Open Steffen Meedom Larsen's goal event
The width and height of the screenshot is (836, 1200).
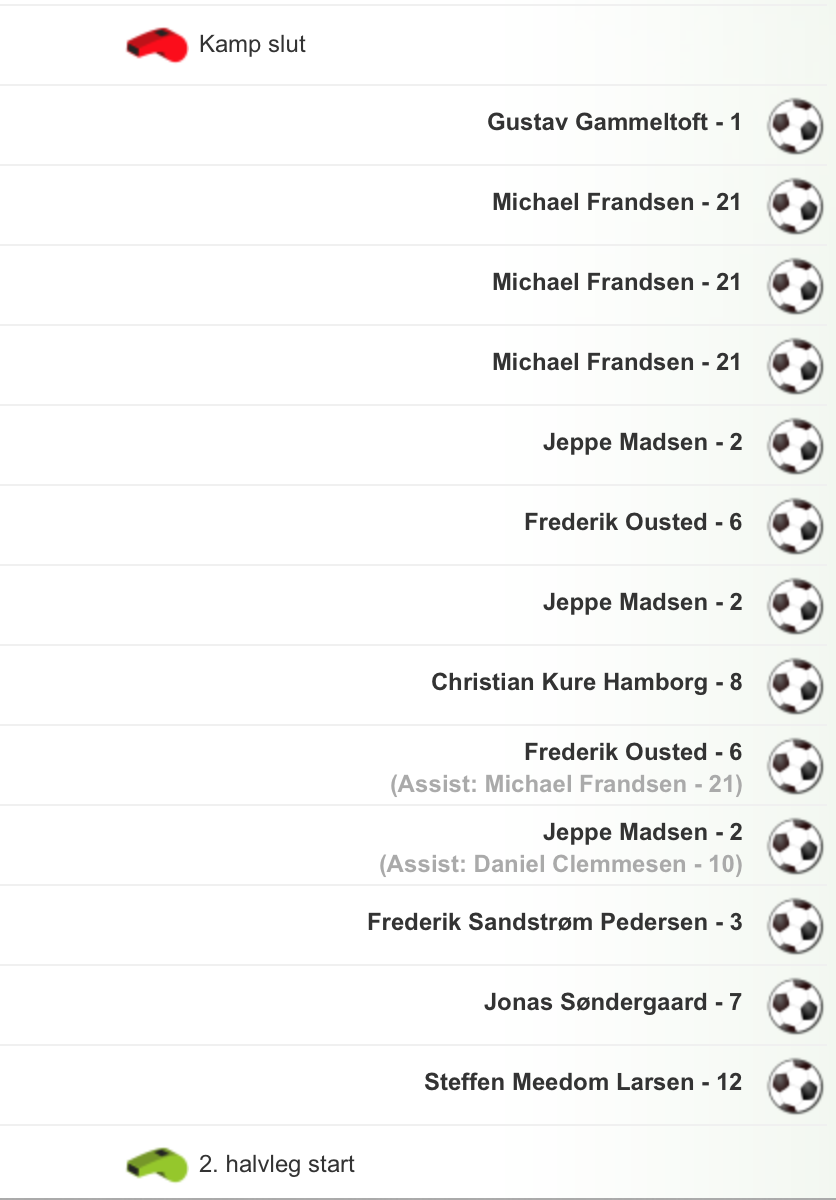pyautogui.click(x=582, y=1082)
